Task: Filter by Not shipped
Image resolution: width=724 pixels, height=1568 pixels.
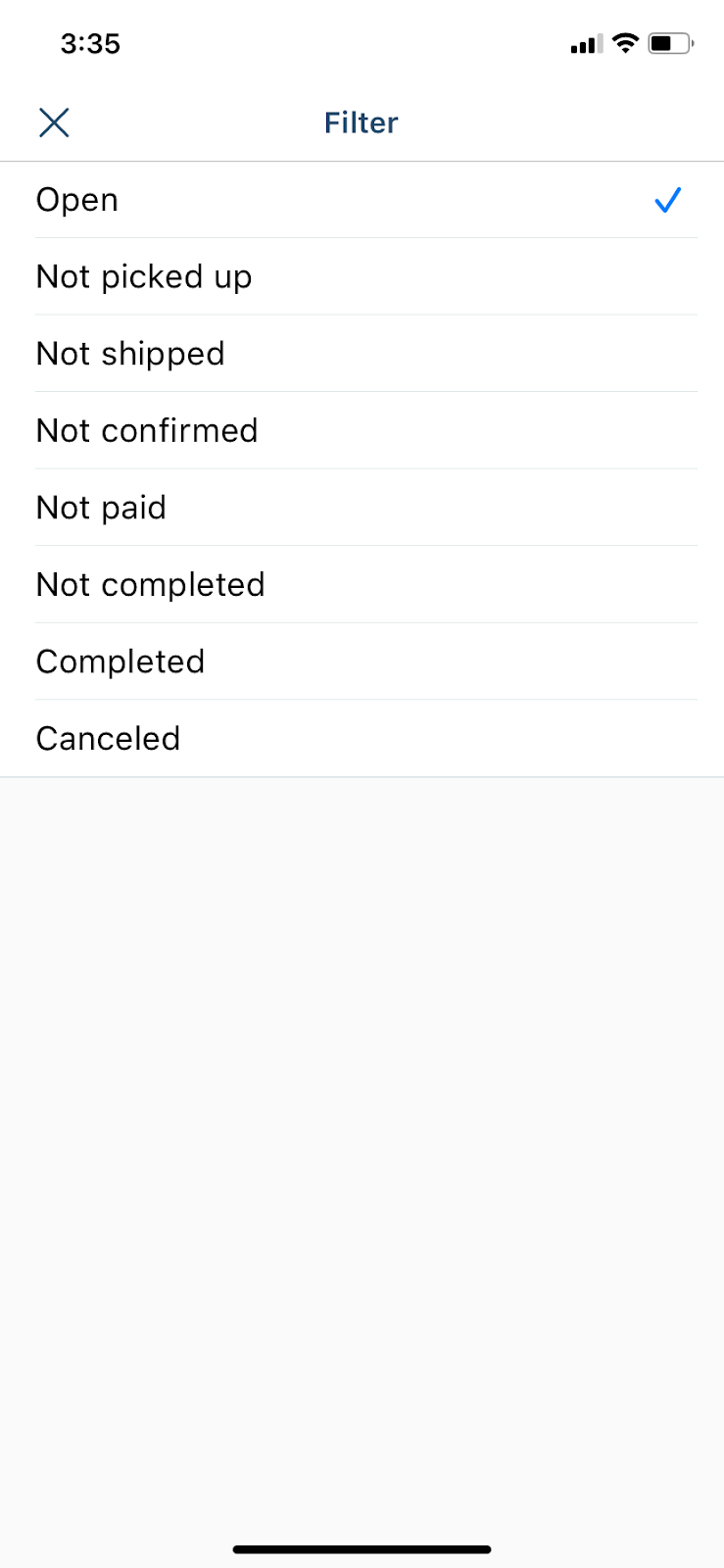Action: (x=362, y=354)
